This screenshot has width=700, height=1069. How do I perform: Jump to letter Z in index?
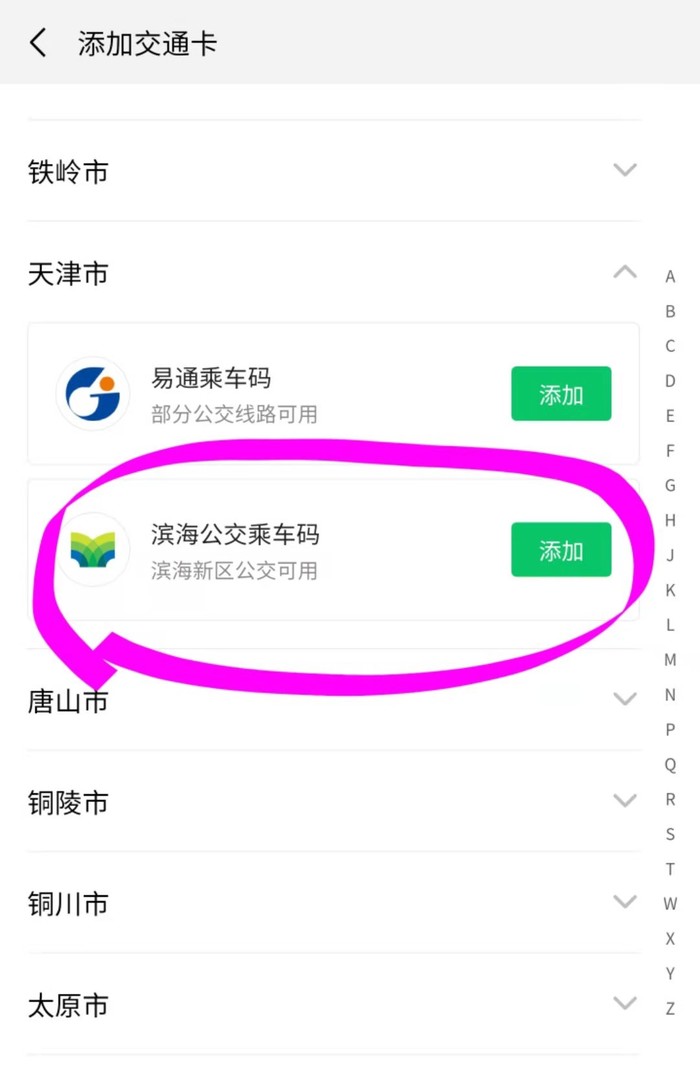(x=670, y=1009)
